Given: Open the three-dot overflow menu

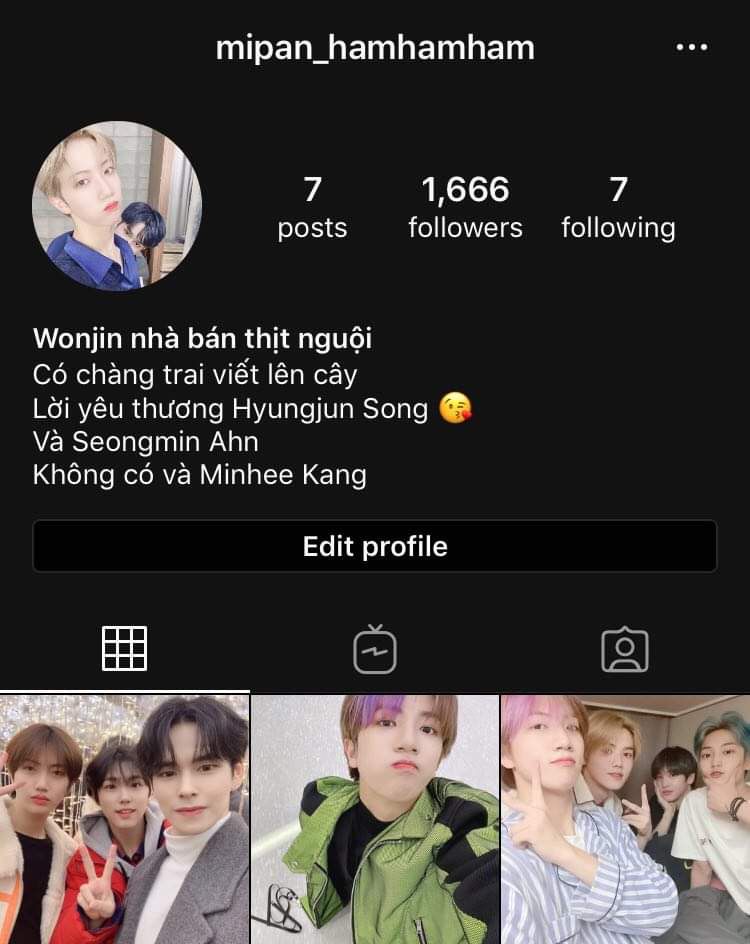Looking at the screenshot, I should [692, 47].
